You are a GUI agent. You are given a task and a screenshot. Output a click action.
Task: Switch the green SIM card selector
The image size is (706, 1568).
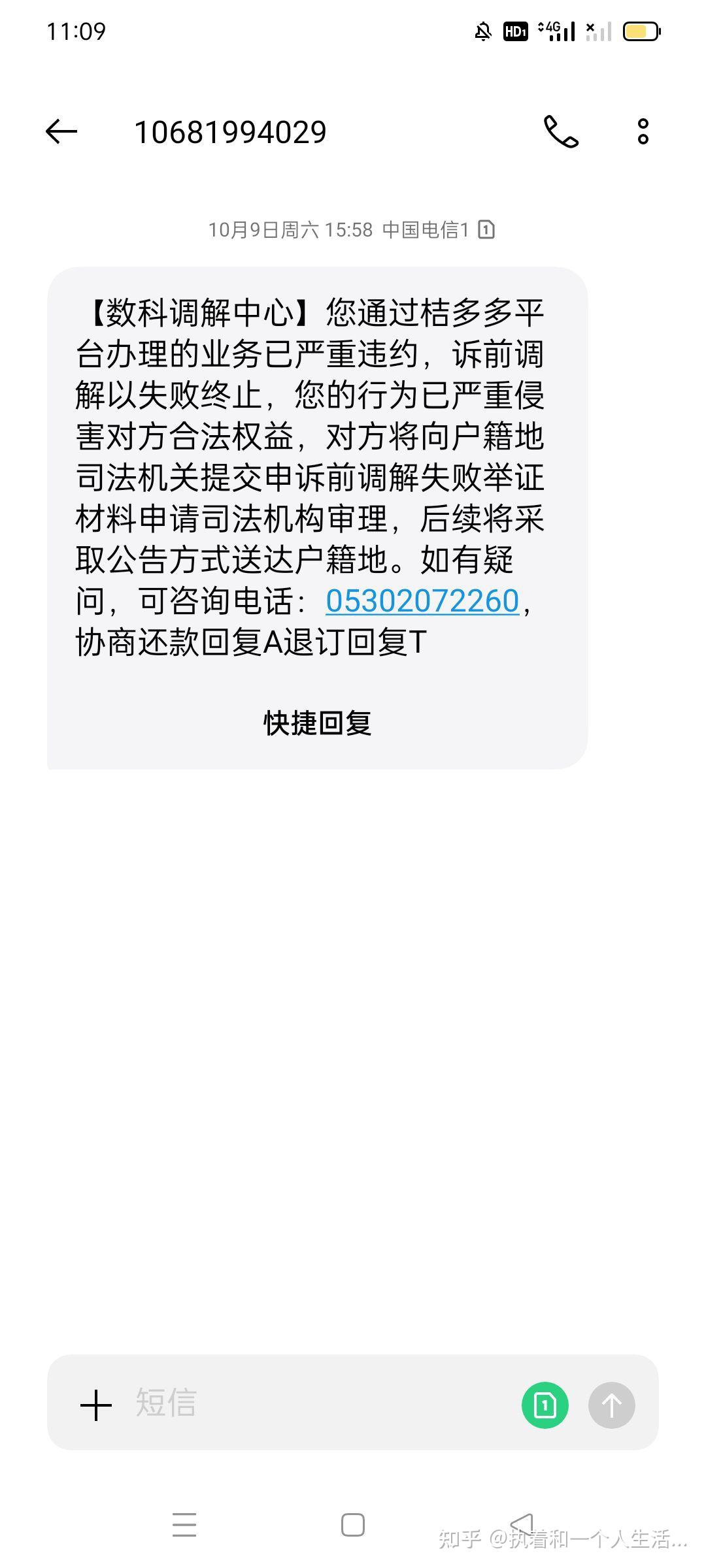pyautogui.click(x=545, y=1405)
